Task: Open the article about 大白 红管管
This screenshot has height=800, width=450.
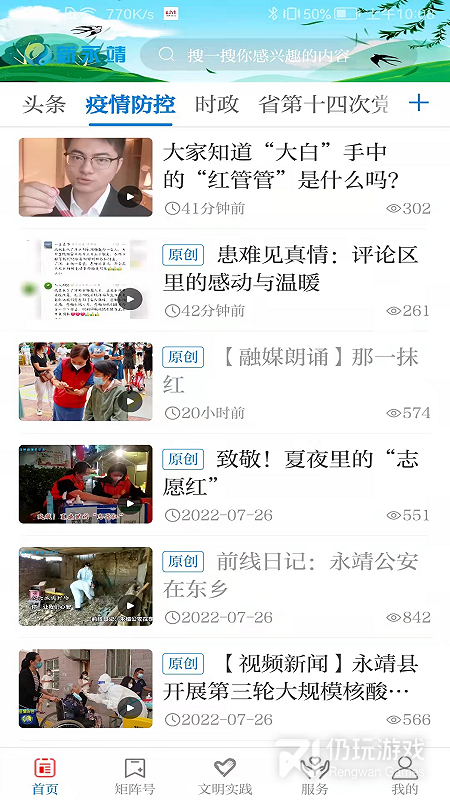Action: (x=225, y=177)
